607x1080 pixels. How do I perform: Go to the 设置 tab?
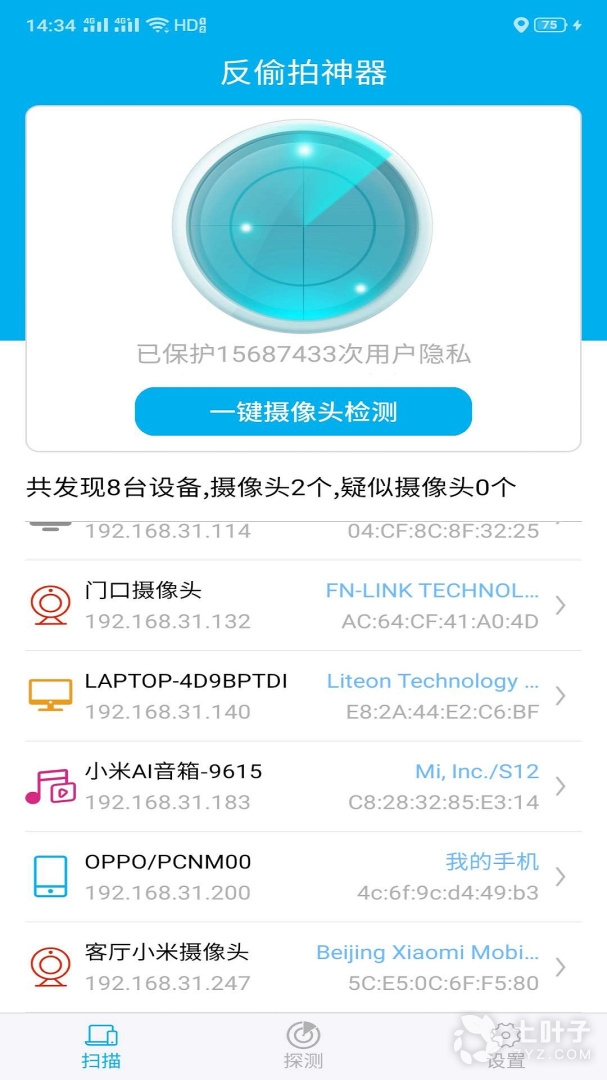[505, 1046]
